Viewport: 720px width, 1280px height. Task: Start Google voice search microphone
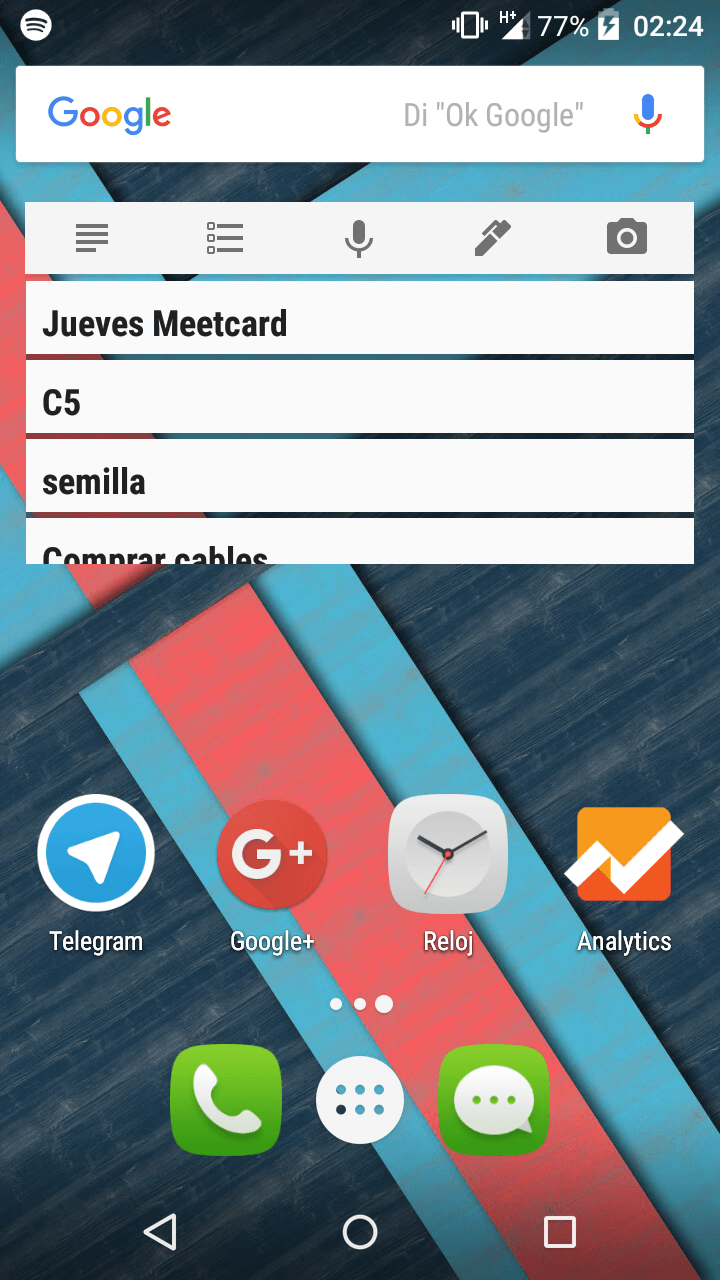click(x=647, y=114)
